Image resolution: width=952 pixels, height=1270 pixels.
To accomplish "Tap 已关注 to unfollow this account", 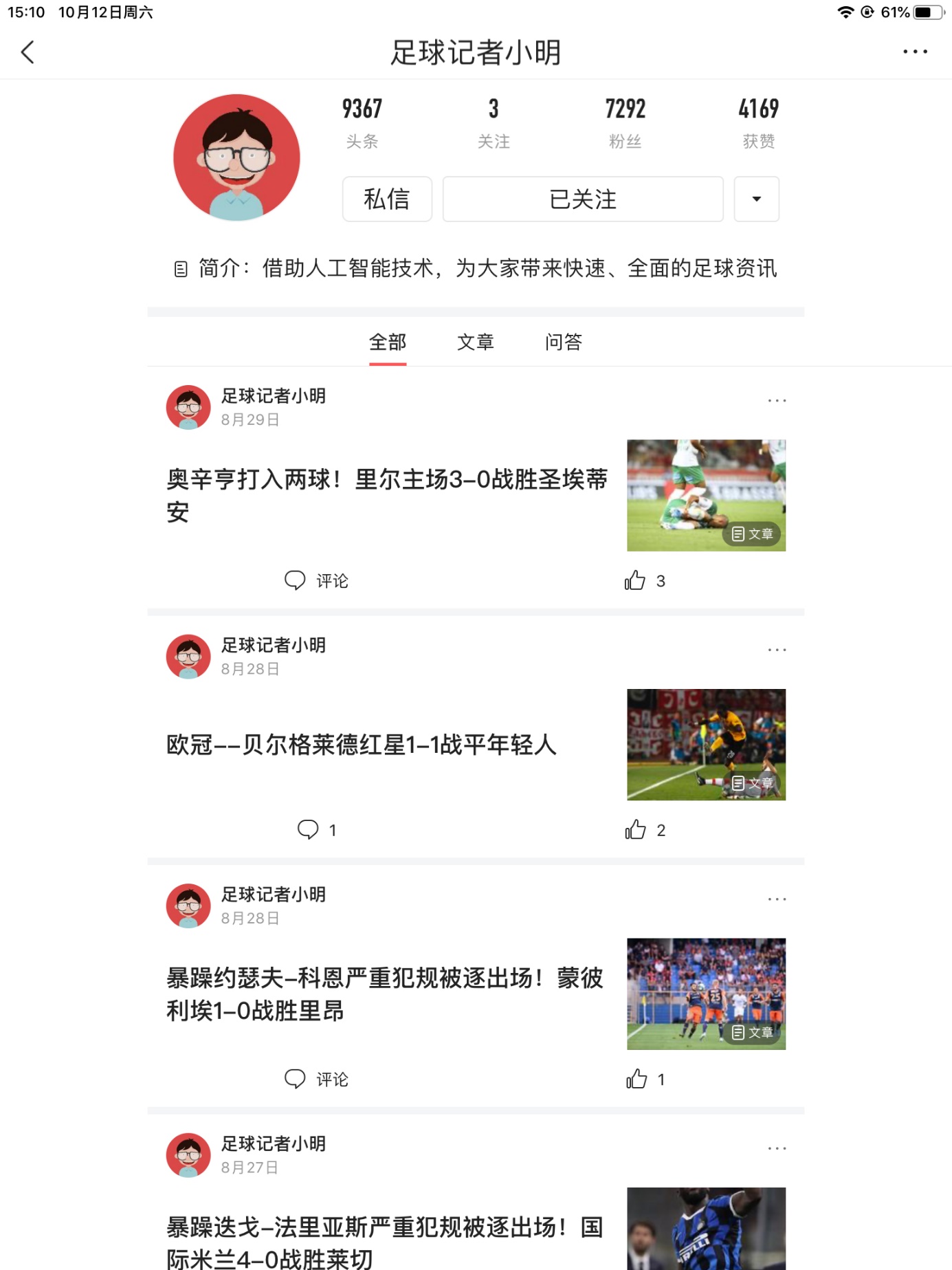I will pos(582,199).
